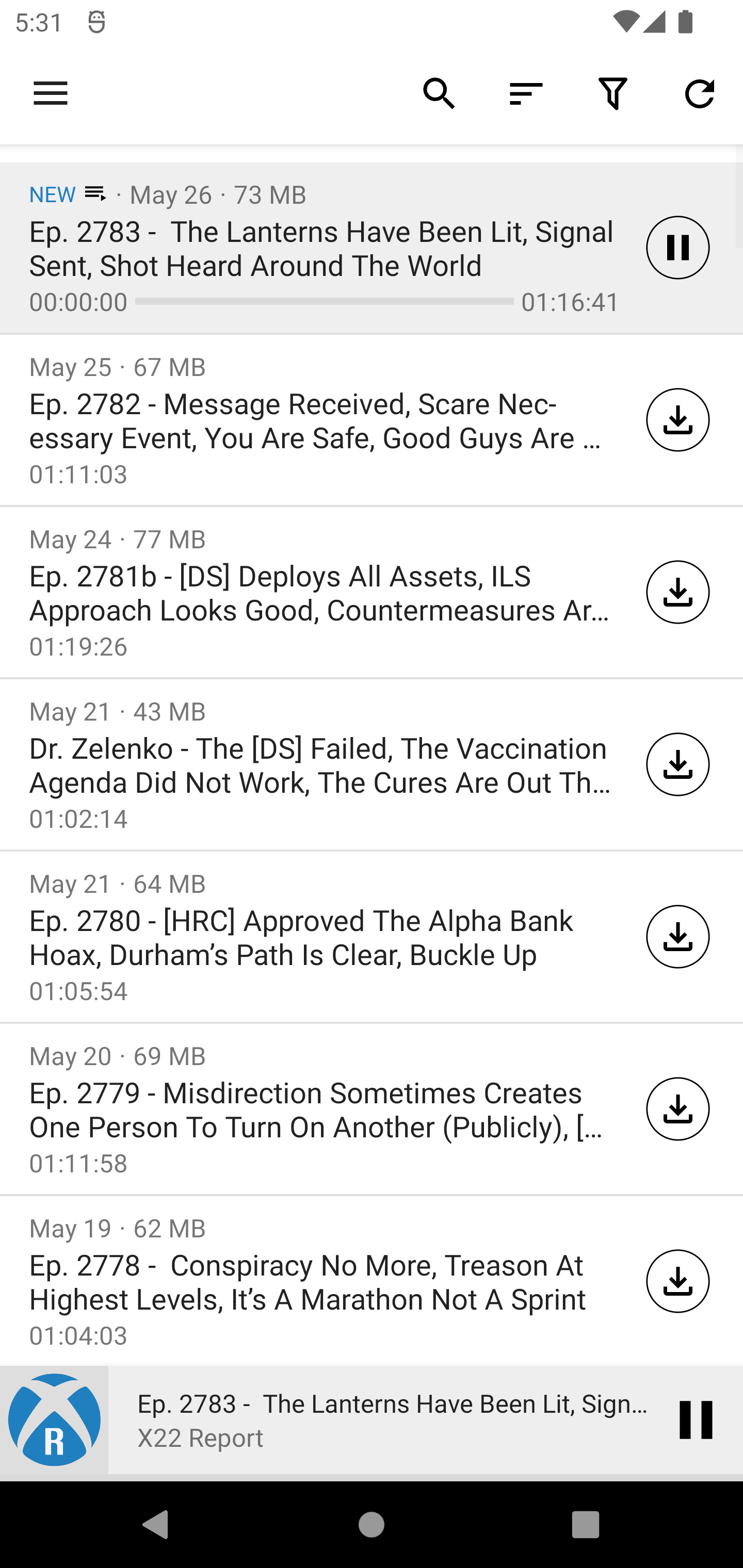Open the hamburger navigation drawer
This screenshot has width=743, height=1568.
click(51, 94)
